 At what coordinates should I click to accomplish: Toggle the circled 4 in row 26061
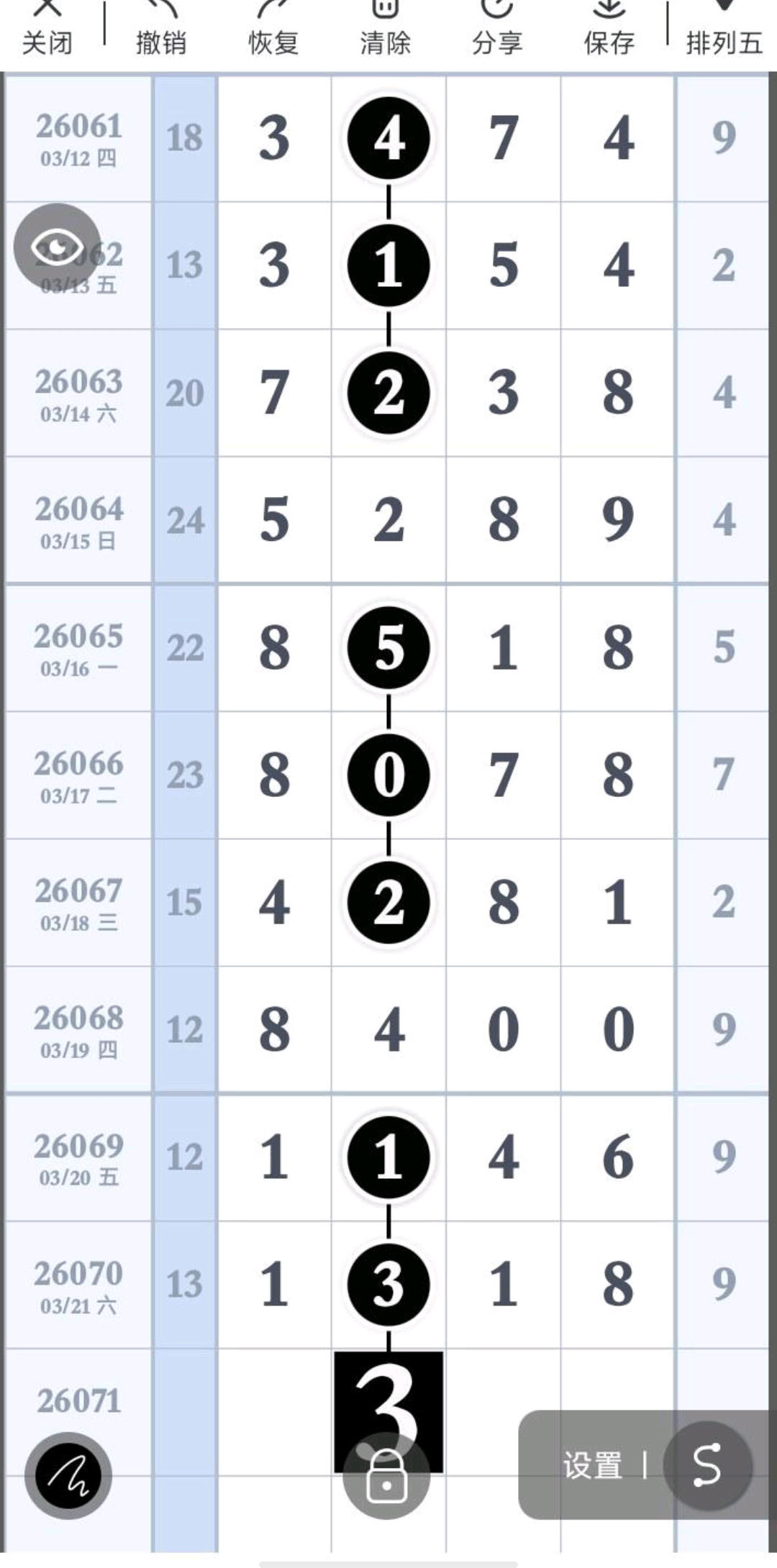click(388, 137)
